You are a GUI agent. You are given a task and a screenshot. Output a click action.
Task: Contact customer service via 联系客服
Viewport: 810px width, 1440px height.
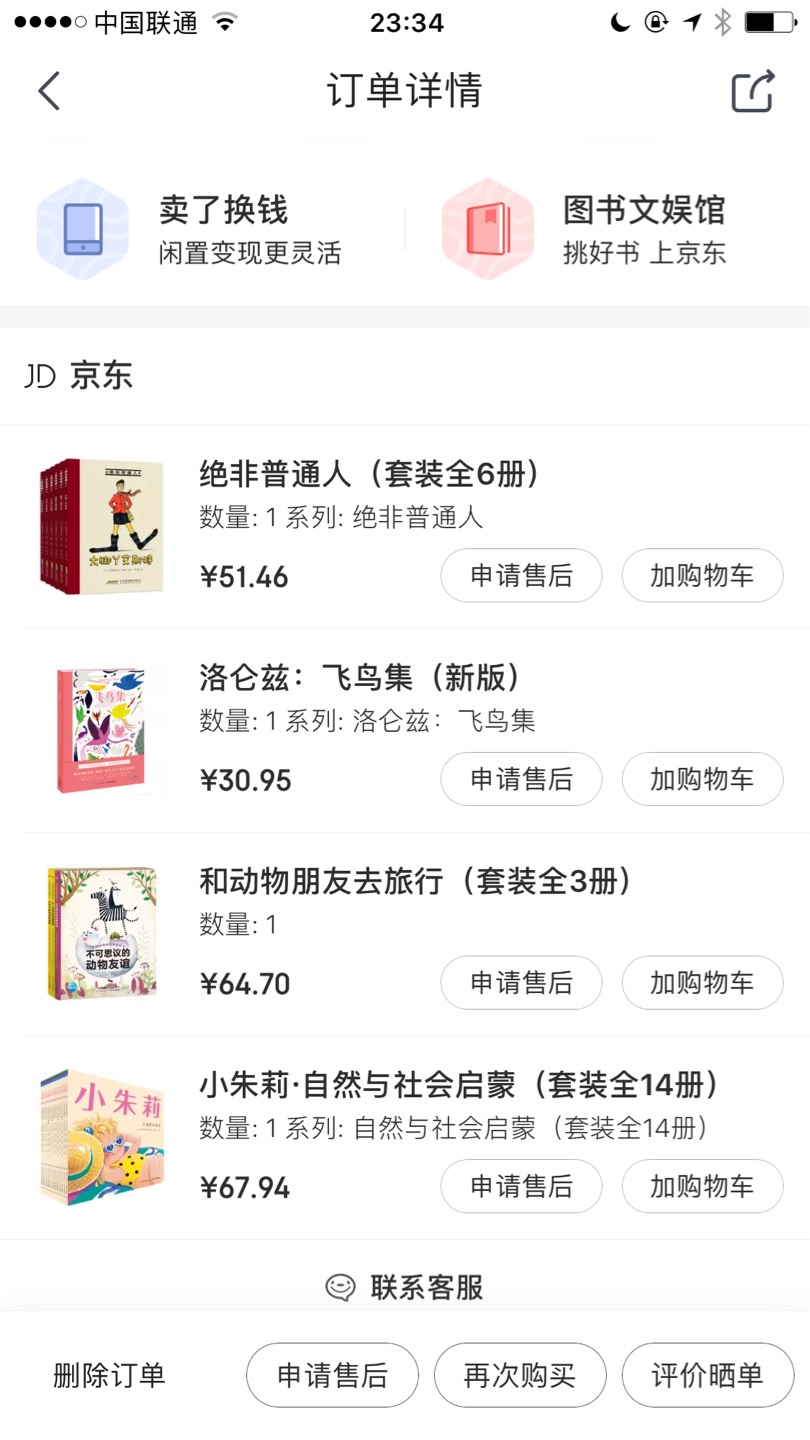click(405, 1287)
